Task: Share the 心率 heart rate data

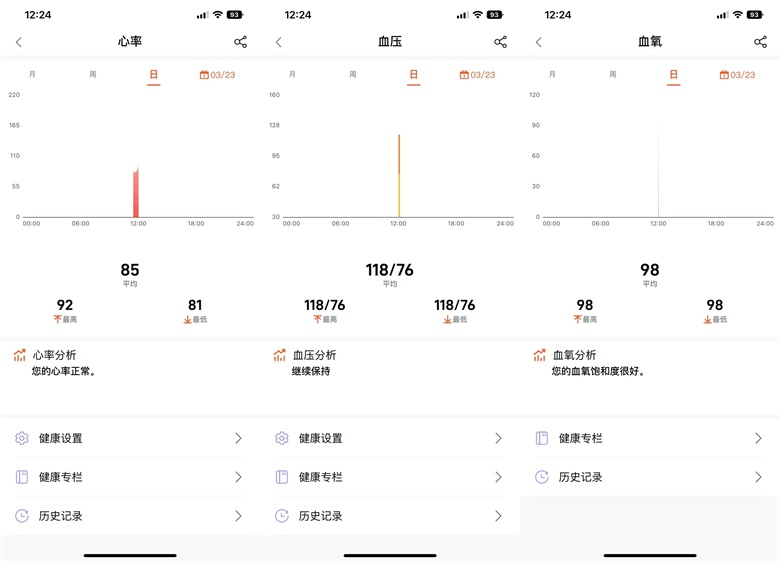Action: [x=241, y=42]
